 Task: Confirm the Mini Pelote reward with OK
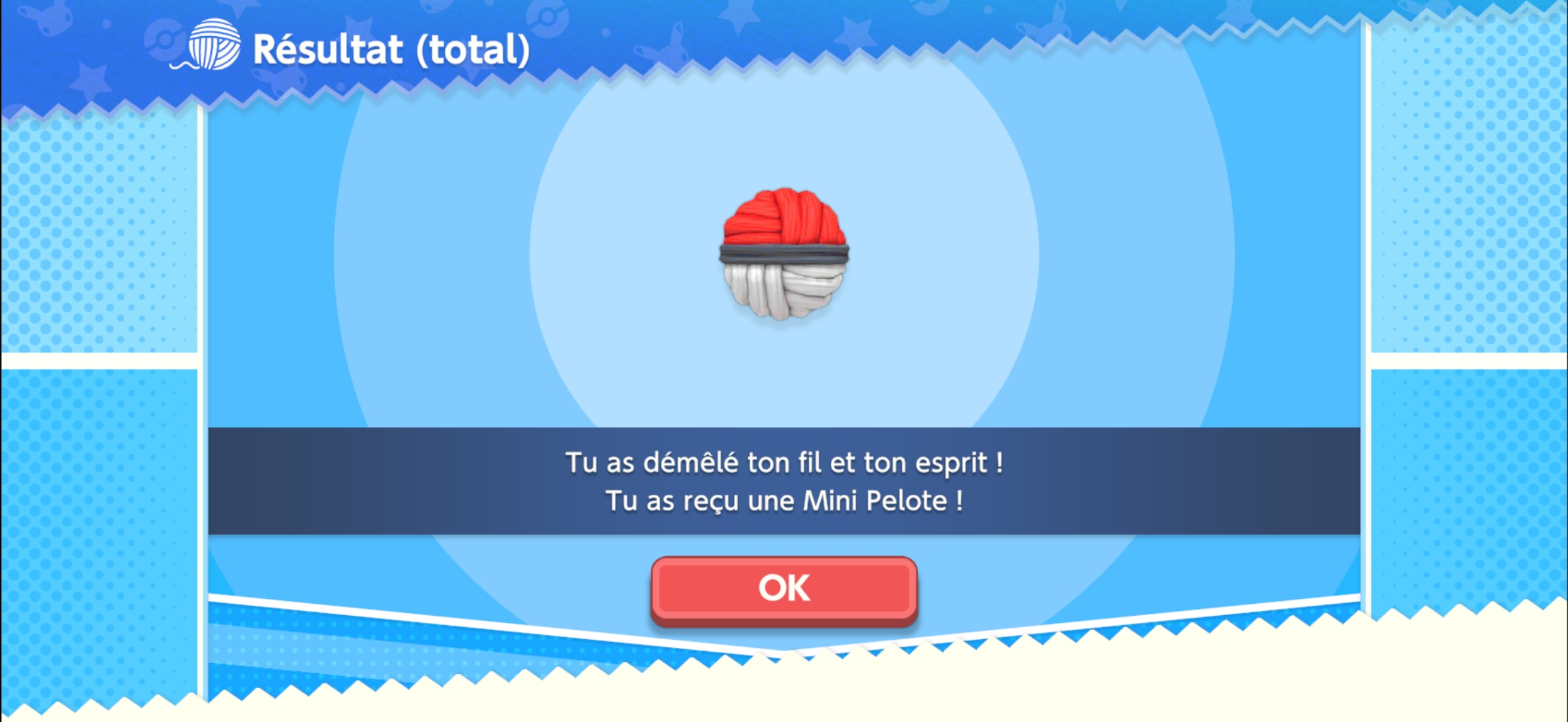pyautogui.click(x=784, y=589)
